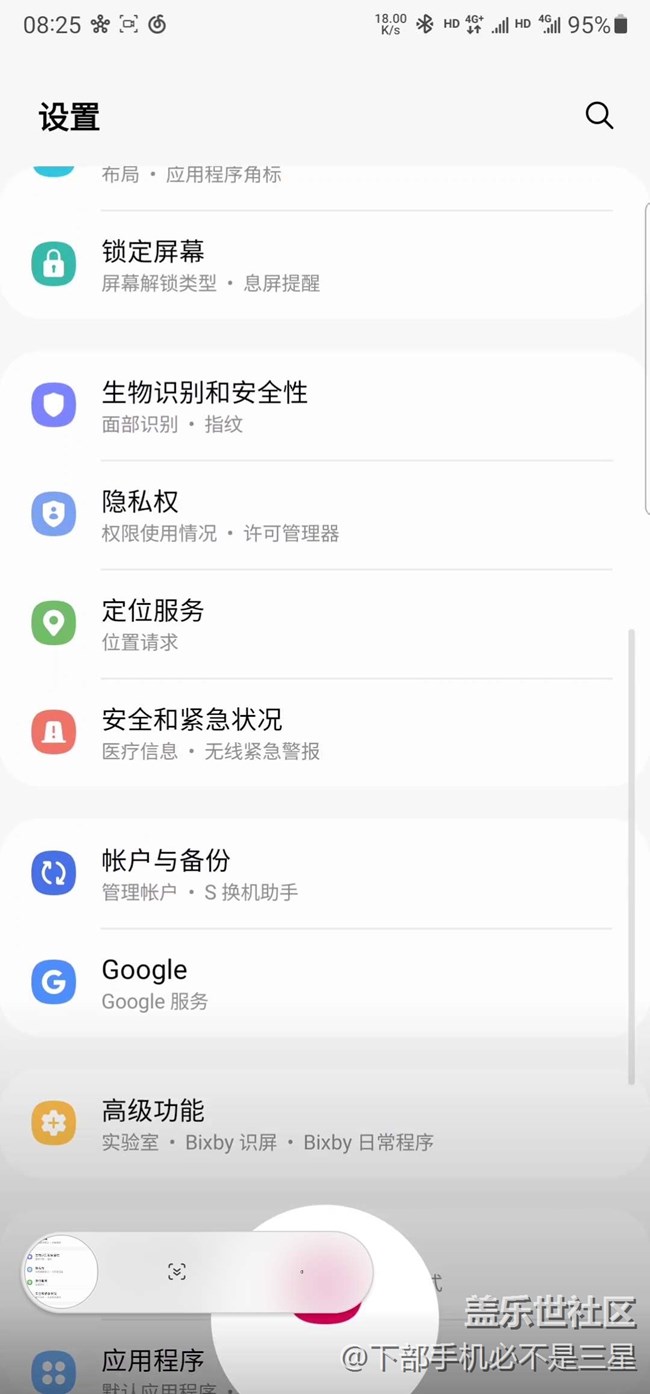
Task: Open the 隐私权 settings row
Action: [x=320, y=515]
